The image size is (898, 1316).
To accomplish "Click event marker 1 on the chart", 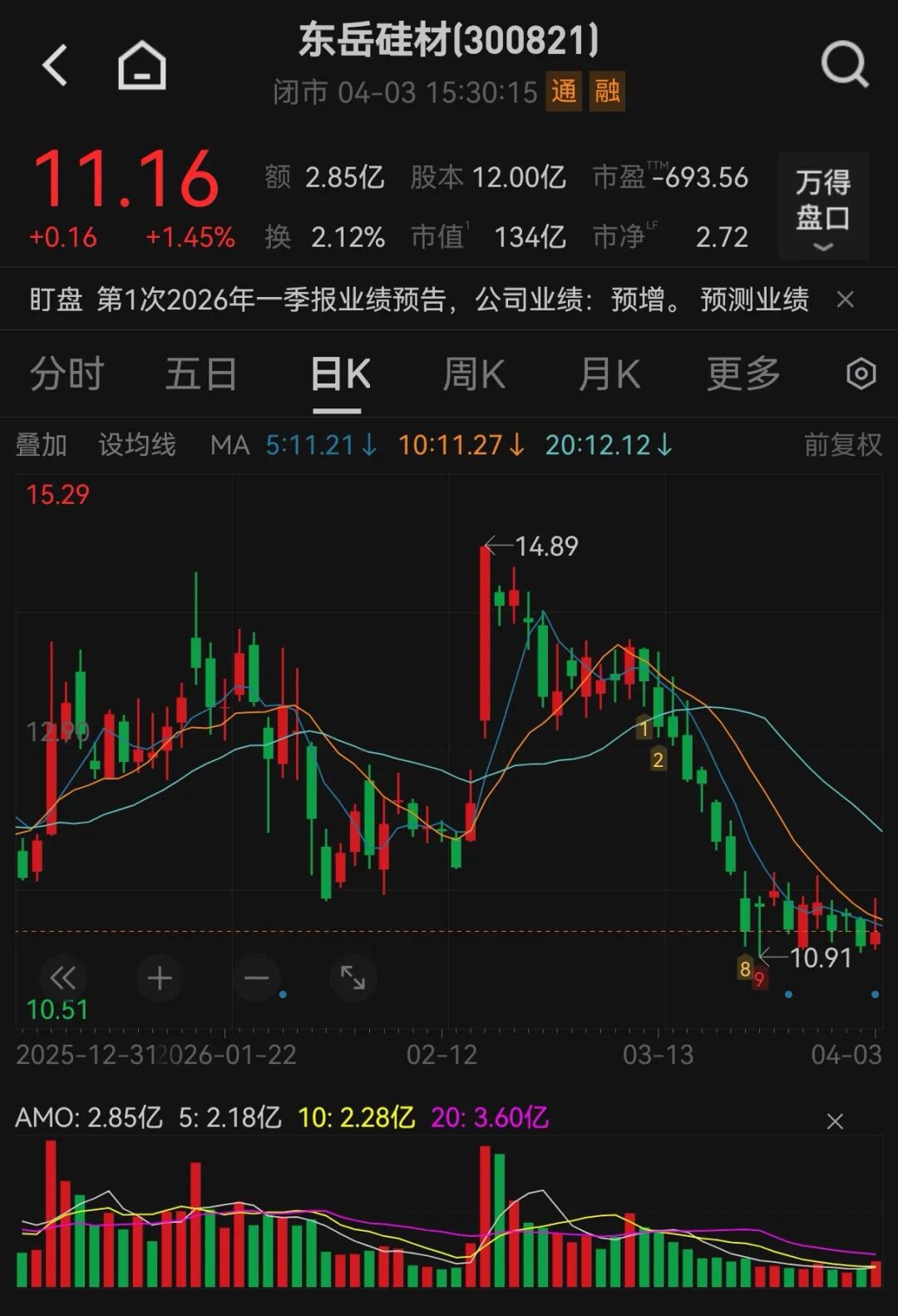I will point(643,728).
